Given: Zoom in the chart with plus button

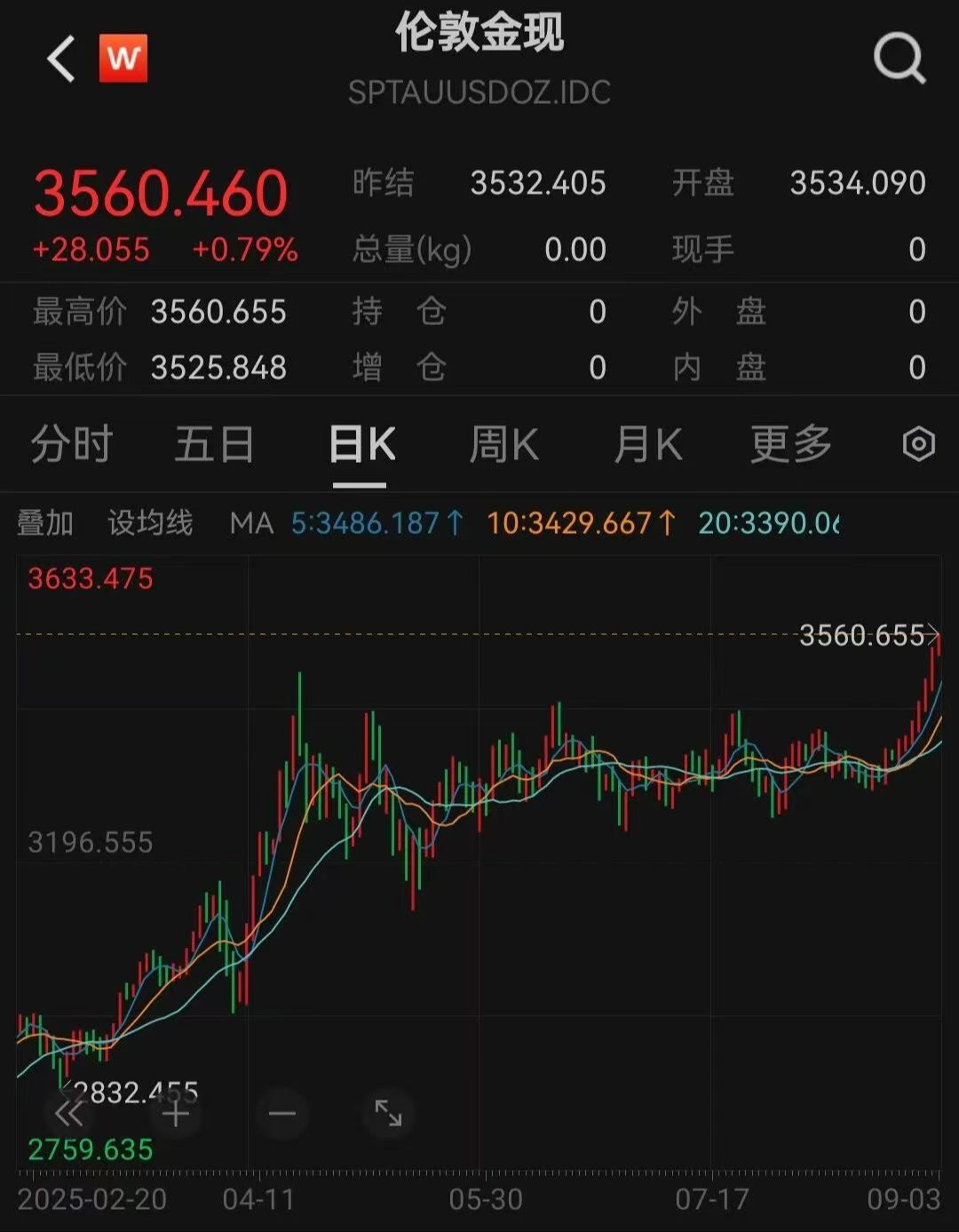Looking at the screenshot, I should 176,1114.
